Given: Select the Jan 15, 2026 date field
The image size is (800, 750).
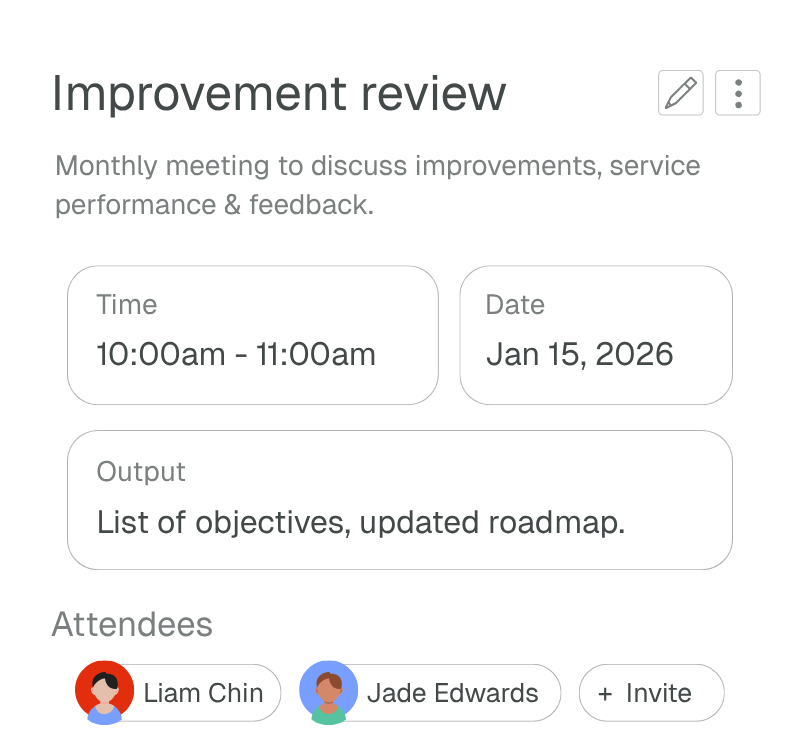Looking at the screenshot, I should click(595, 335).
